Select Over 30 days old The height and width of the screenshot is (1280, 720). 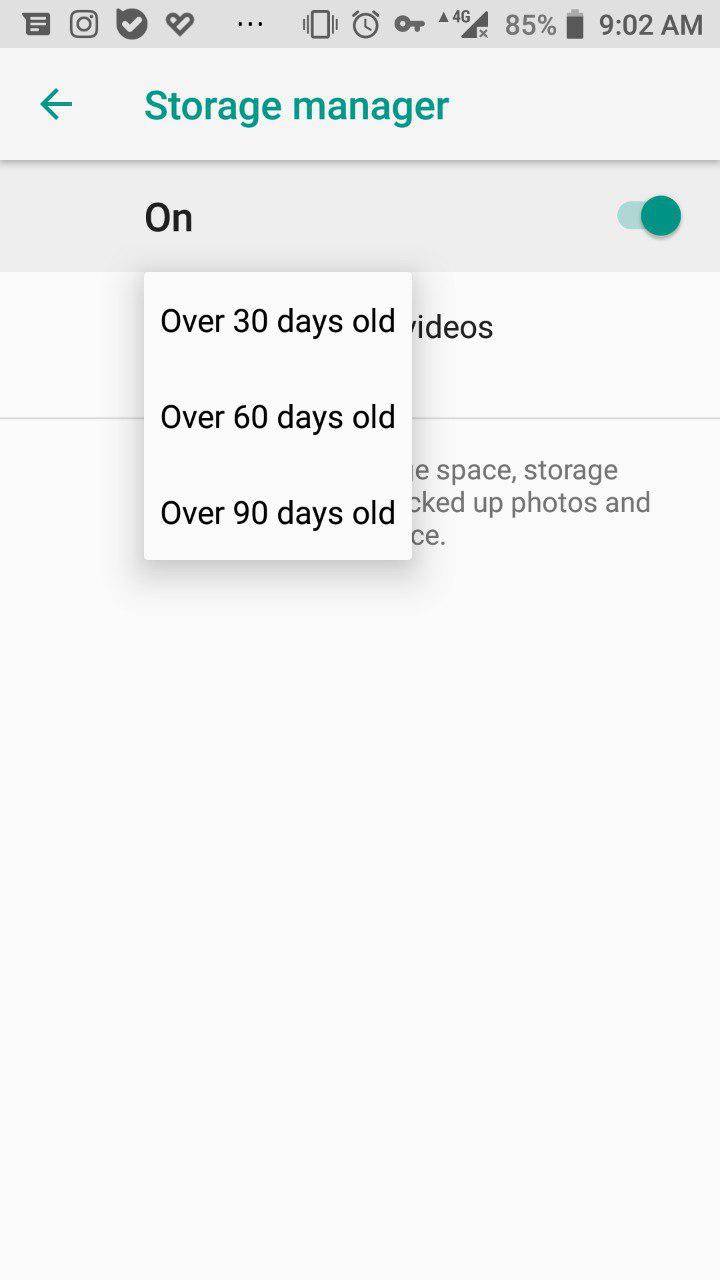click(x=278, y=321)
